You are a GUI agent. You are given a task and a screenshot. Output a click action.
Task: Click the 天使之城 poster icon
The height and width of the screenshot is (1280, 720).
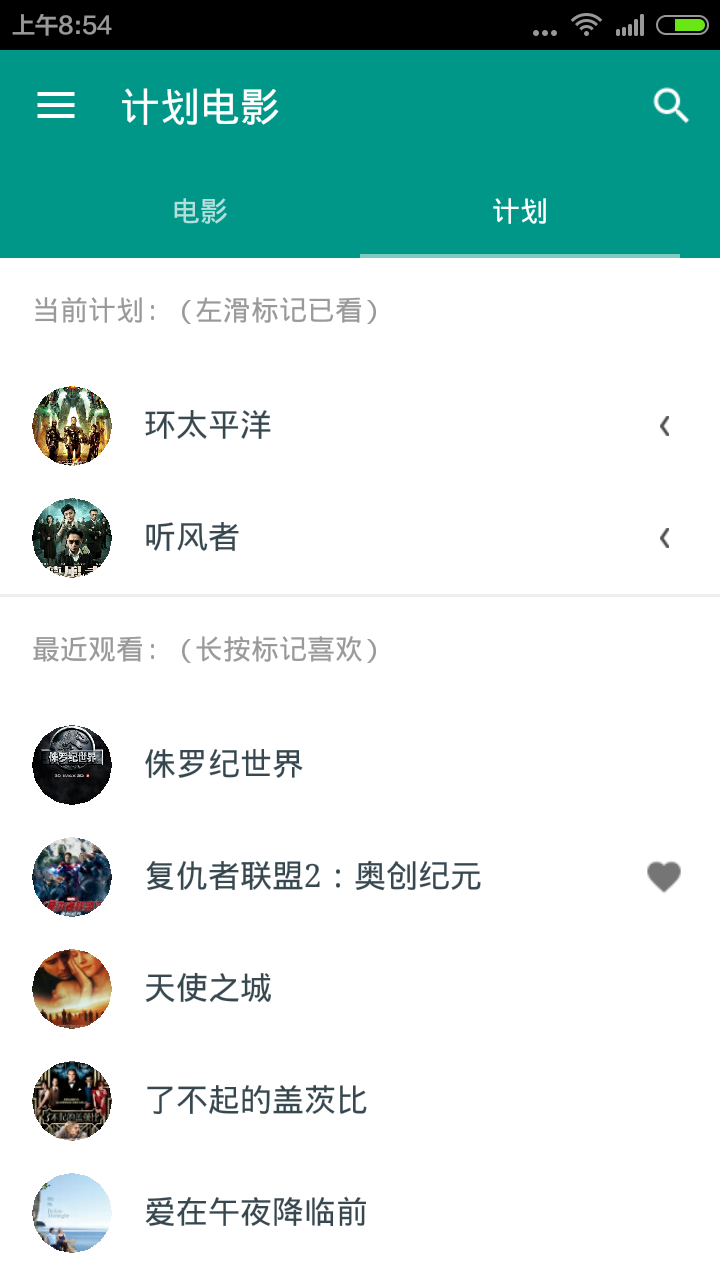click(x=71, y=988)
